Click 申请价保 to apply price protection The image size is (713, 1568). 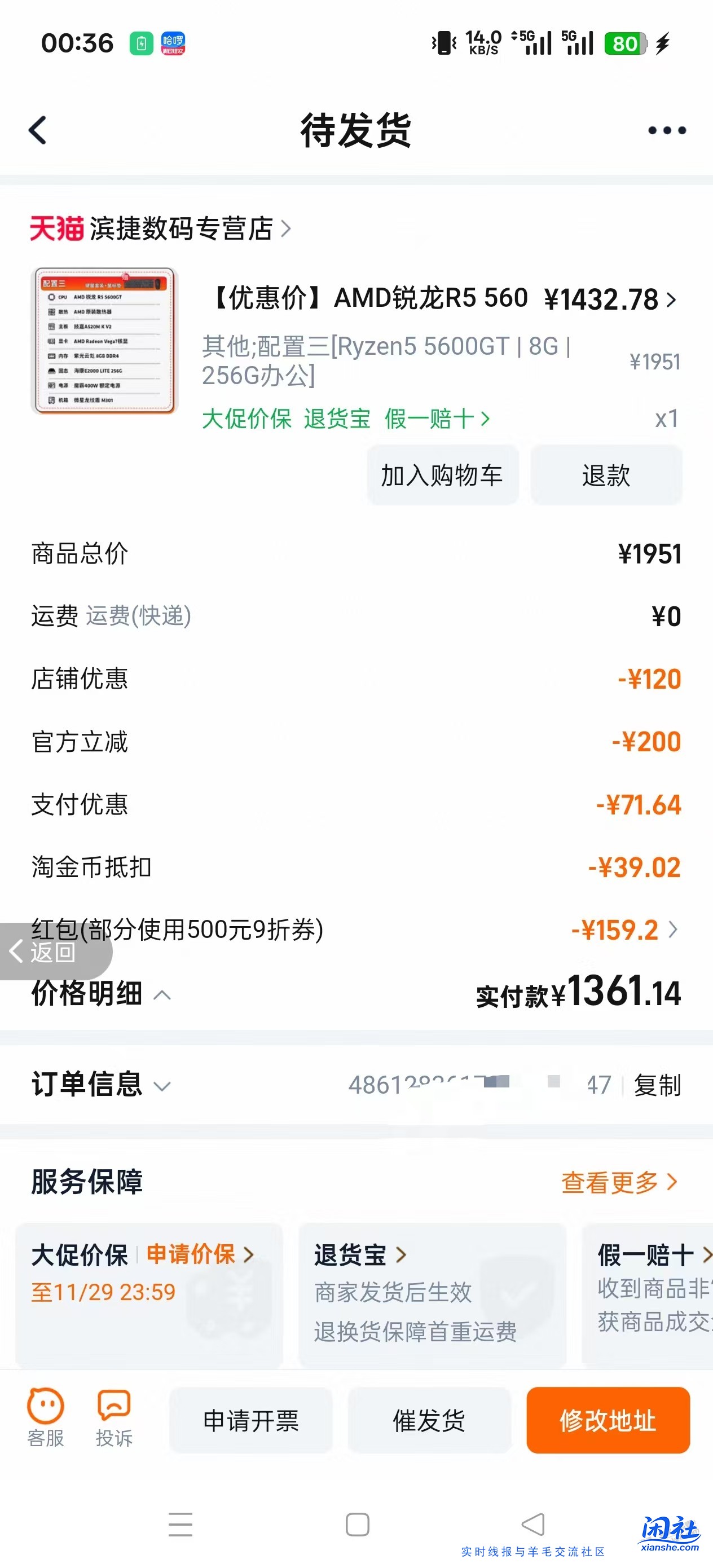pos(192,1254)
